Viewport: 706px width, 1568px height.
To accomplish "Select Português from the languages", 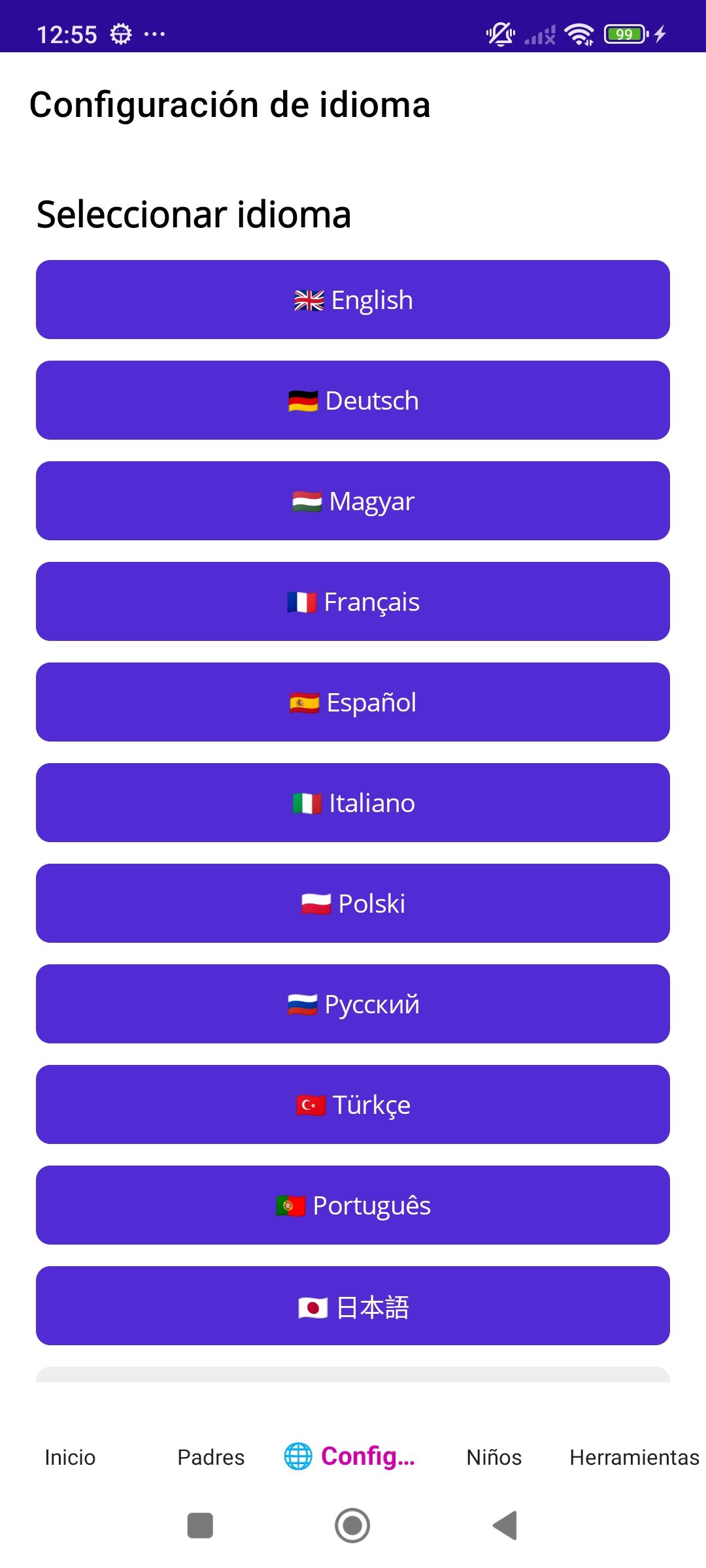I will 353,1205.
